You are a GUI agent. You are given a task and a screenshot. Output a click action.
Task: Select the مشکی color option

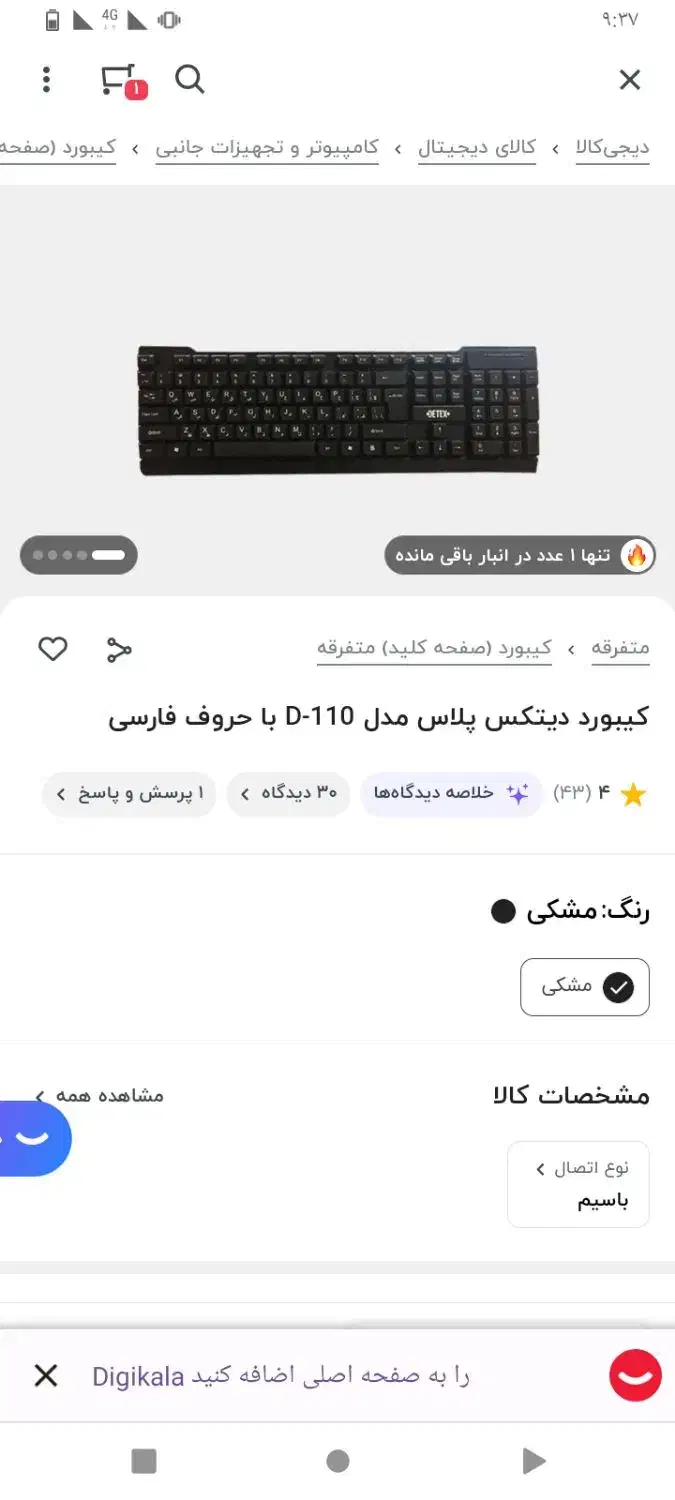pyautogui.click(x=585, y=987)
